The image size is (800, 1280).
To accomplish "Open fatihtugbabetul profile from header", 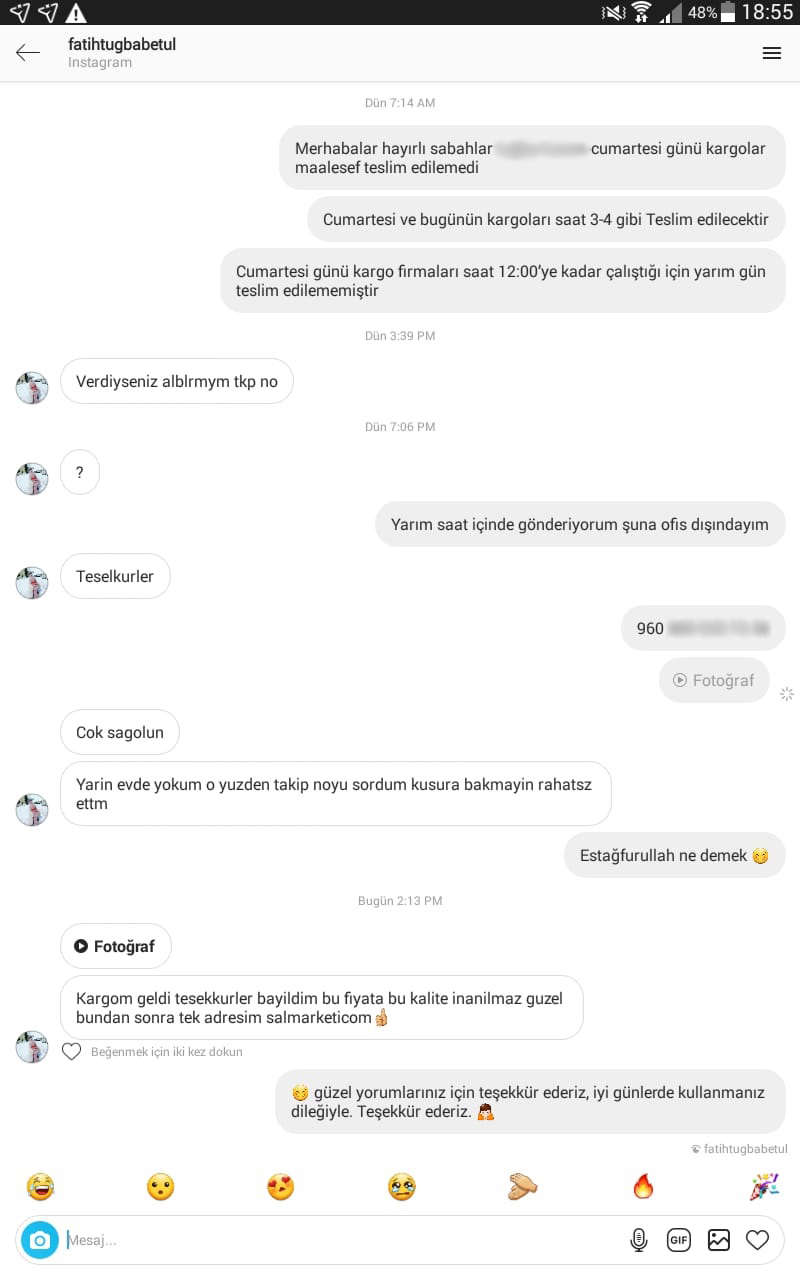I will [x=122, y=45].
